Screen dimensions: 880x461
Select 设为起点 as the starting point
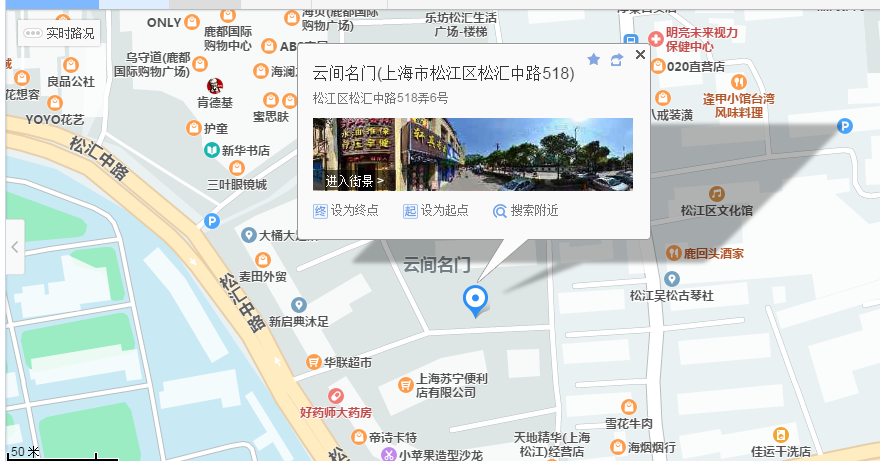coord(437,210)
